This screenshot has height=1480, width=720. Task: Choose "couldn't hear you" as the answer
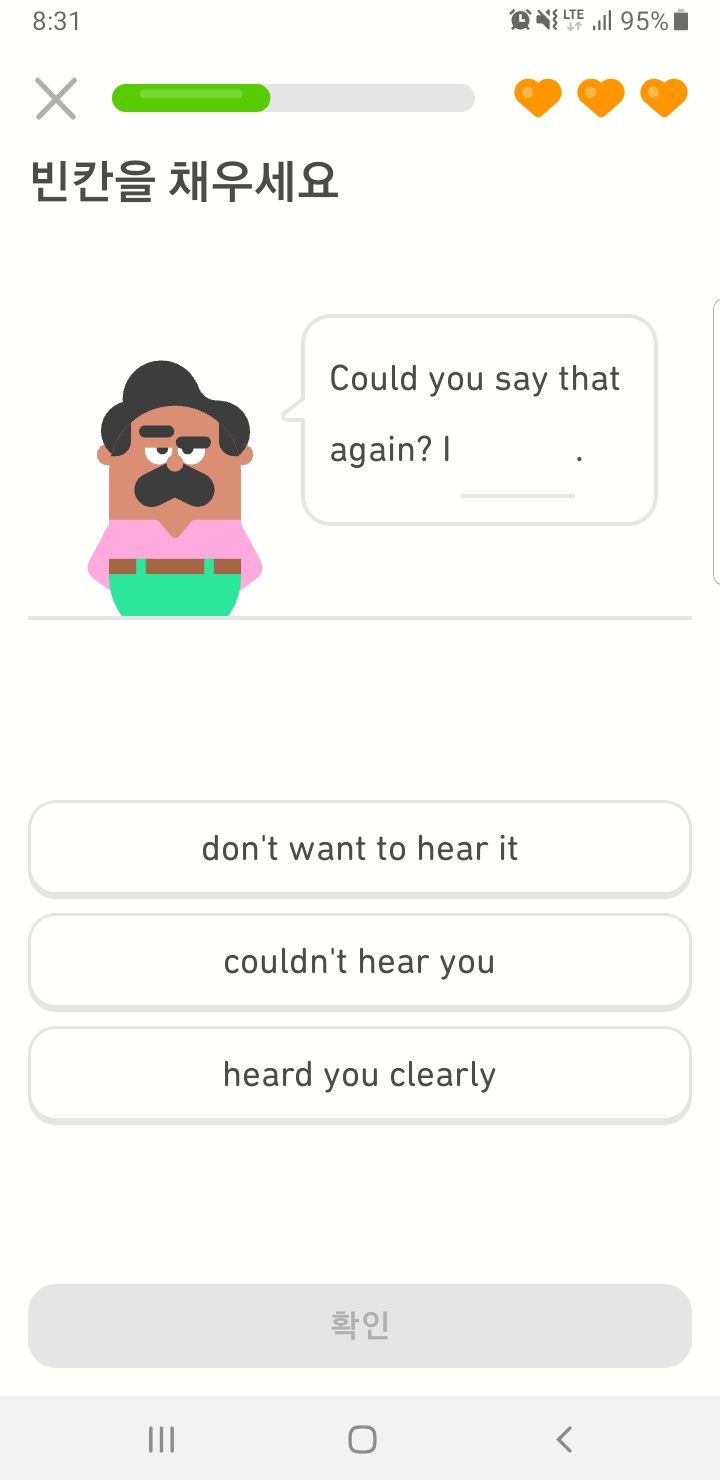pos(360,962)
